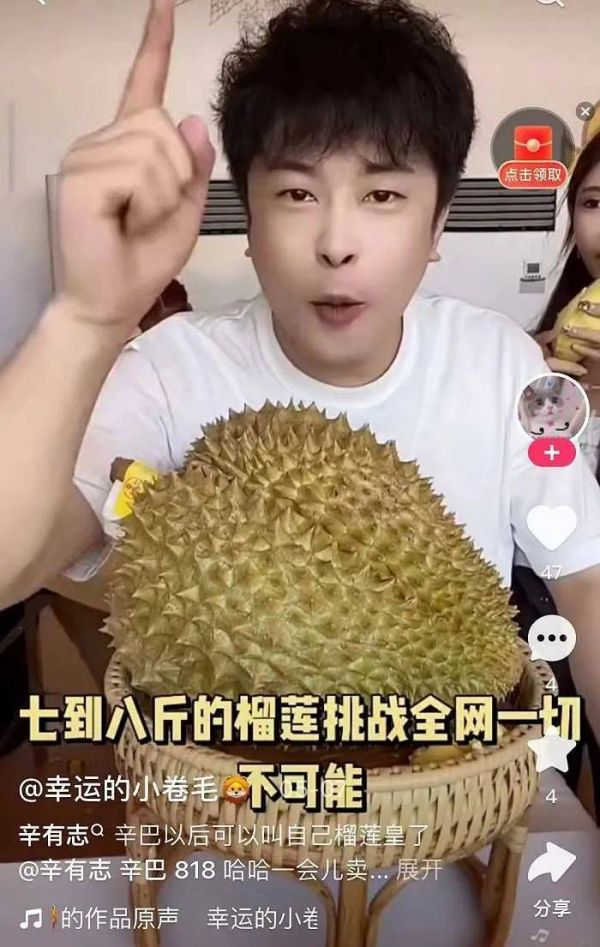The image size is (600, 947).
Task: Open the comments bubble icon
Action: pos(552,638)
